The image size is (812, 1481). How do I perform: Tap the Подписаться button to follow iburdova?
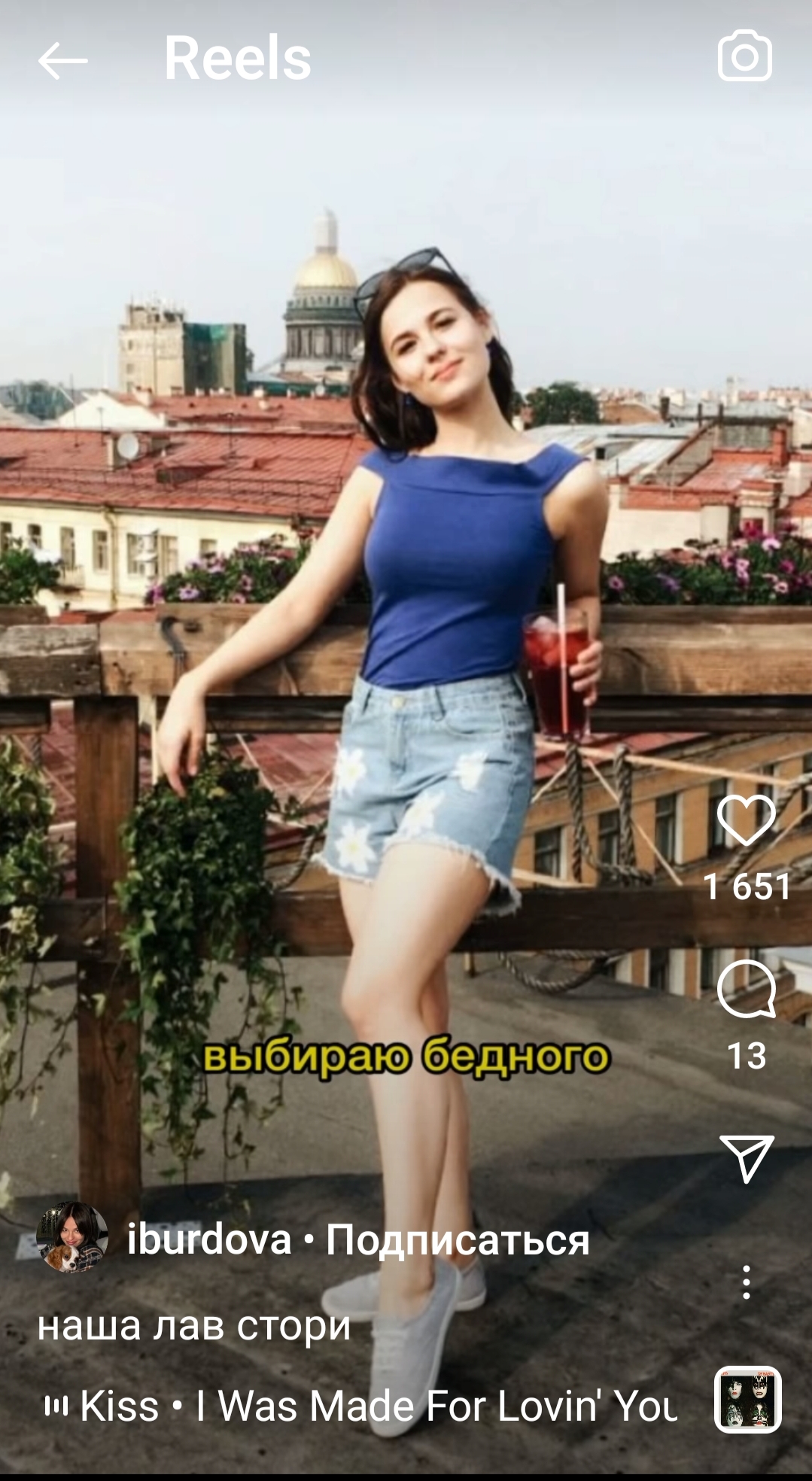point(458,1240)
